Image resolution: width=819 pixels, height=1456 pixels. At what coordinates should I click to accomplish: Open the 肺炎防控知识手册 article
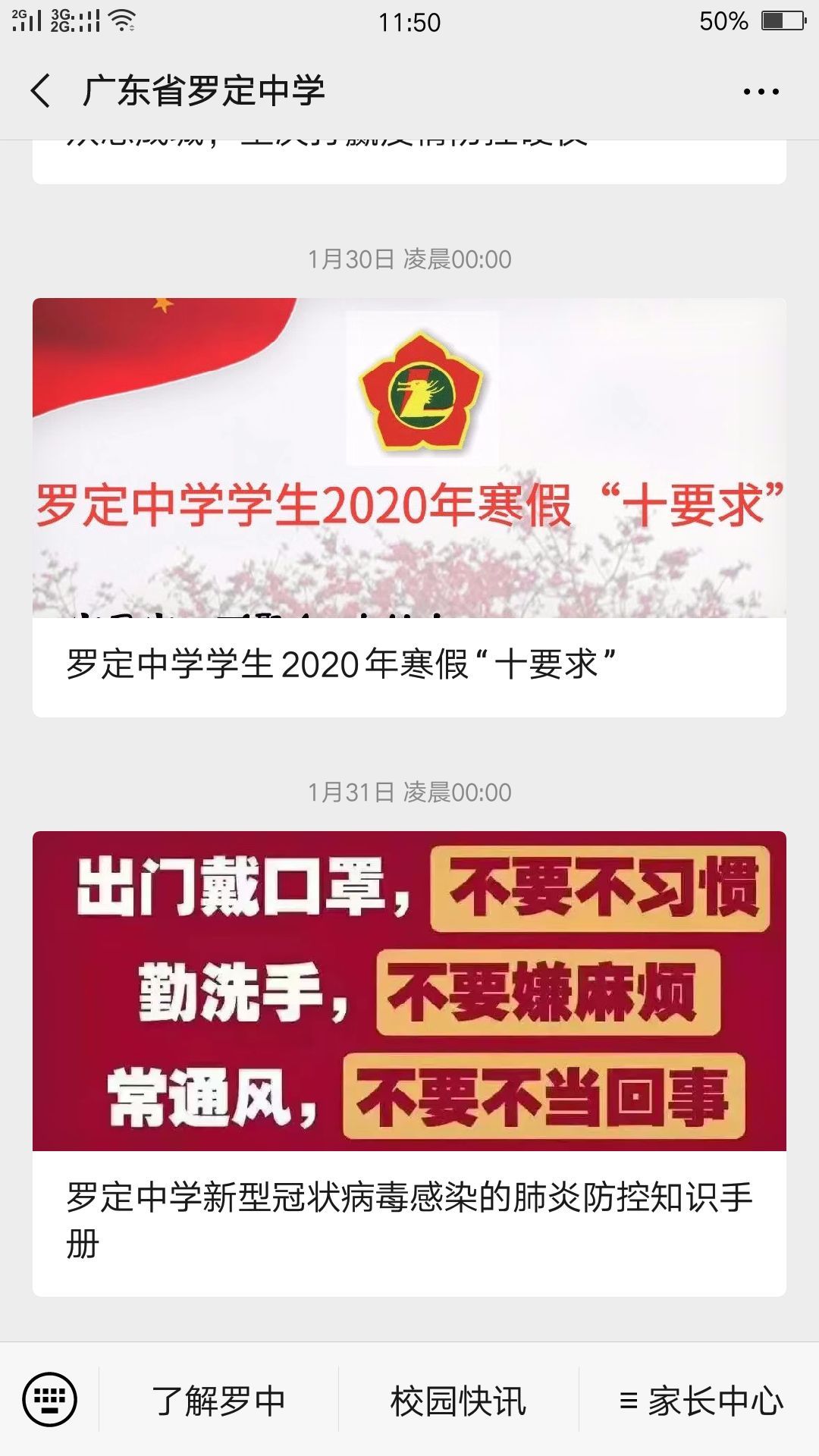(x=409, y=1063)
